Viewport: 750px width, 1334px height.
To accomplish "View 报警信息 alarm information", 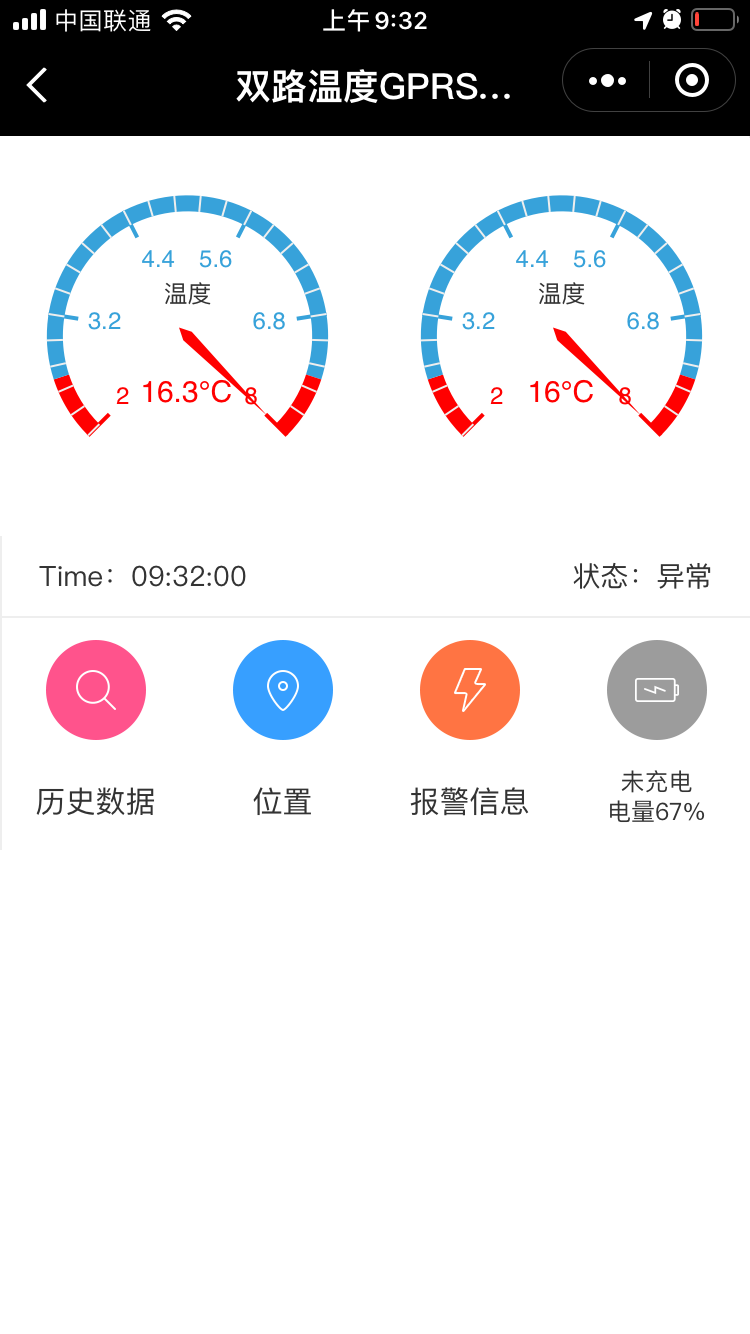I will click(x=470, y=690).
